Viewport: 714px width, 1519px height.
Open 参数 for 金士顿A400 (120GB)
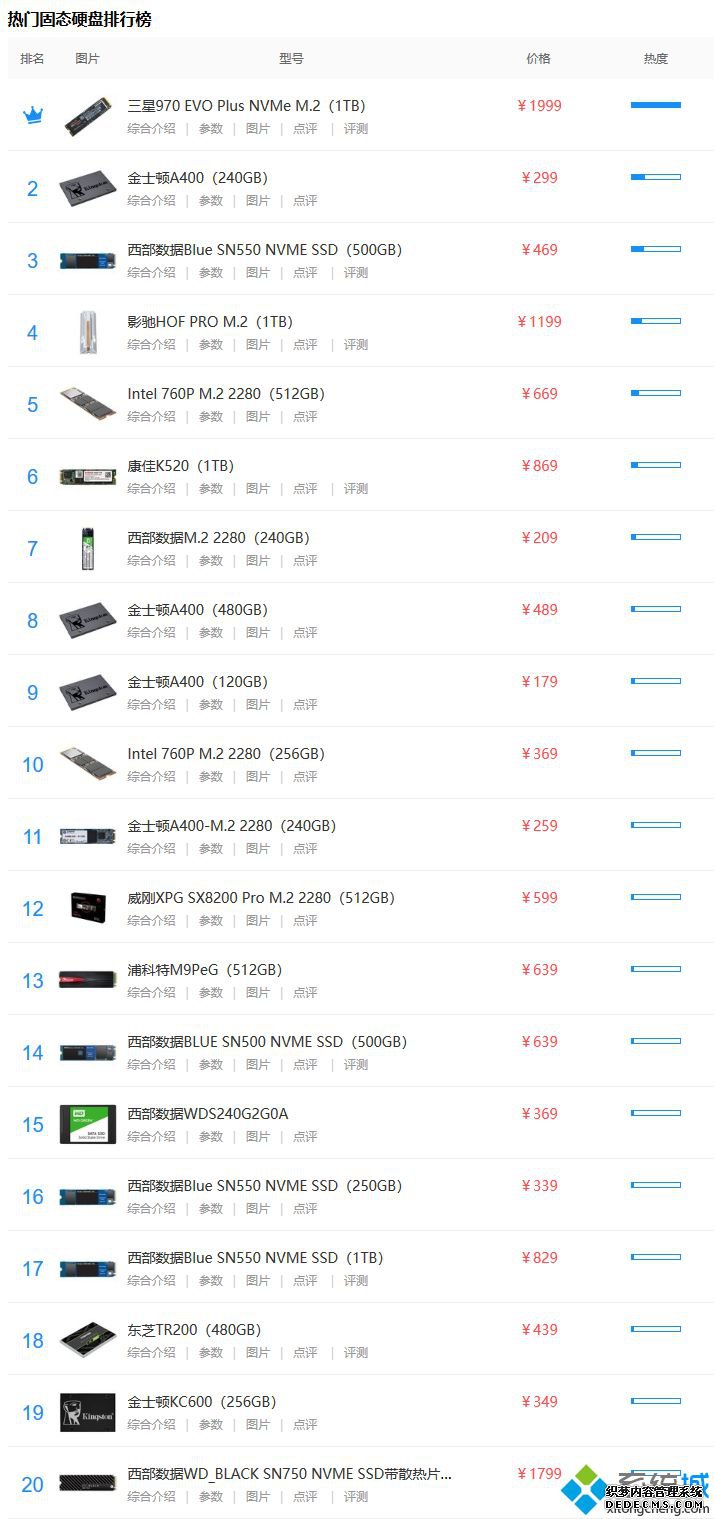pos(211,705)
